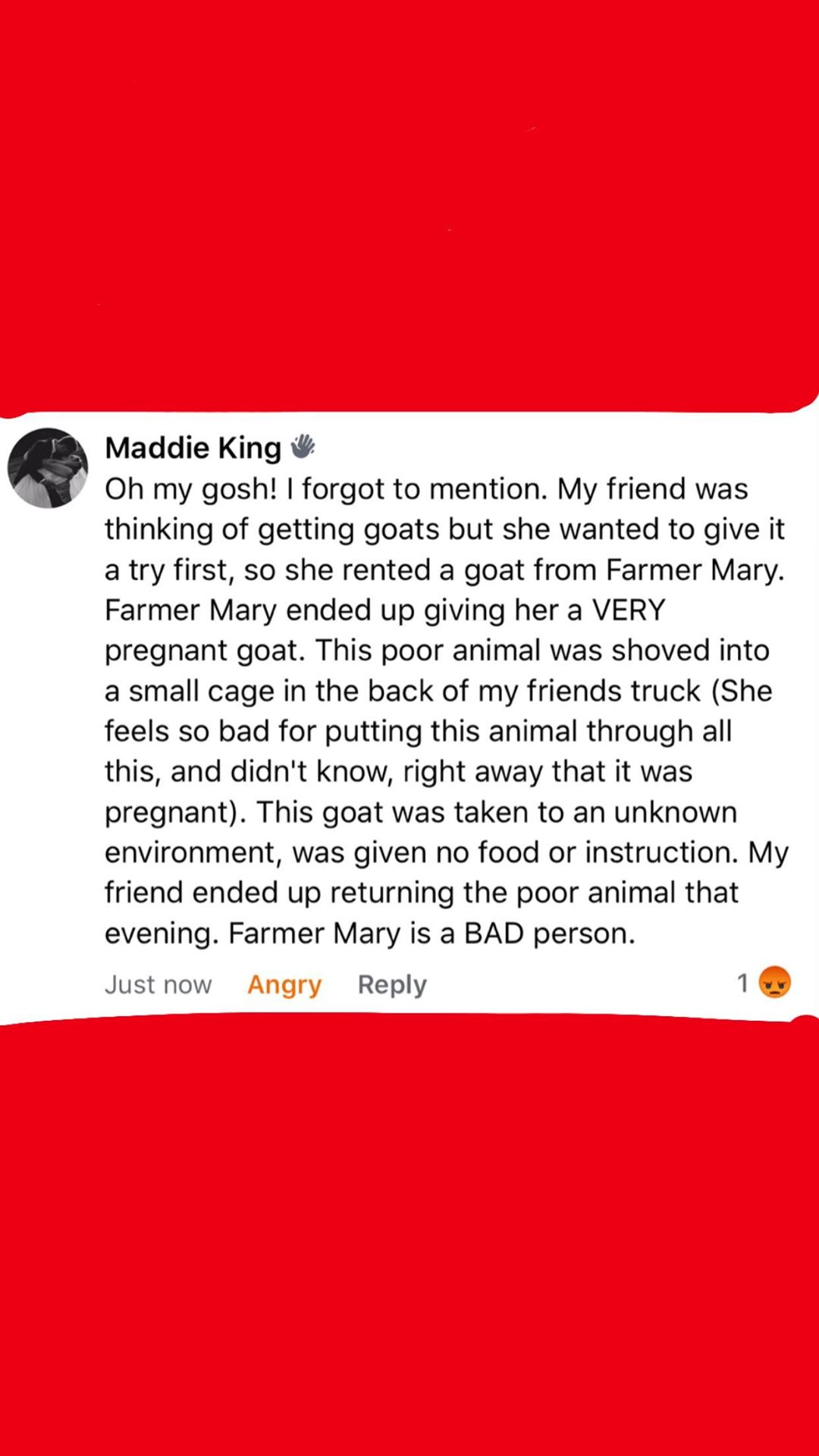Reply to Maddie King's comment
Screen dimensions: 819x1456
[x=392, y=984]
